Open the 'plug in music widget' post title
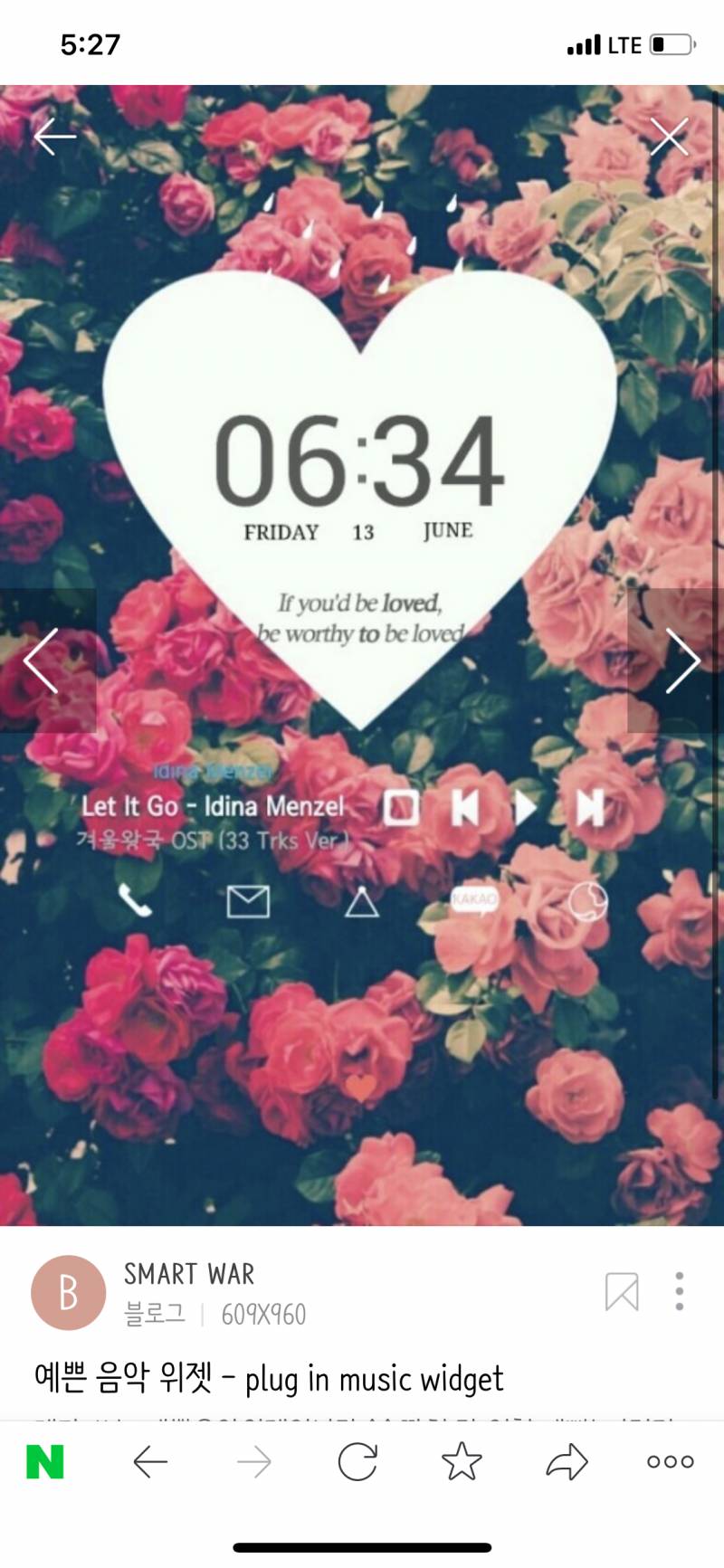 click(x=269, y=1379)
